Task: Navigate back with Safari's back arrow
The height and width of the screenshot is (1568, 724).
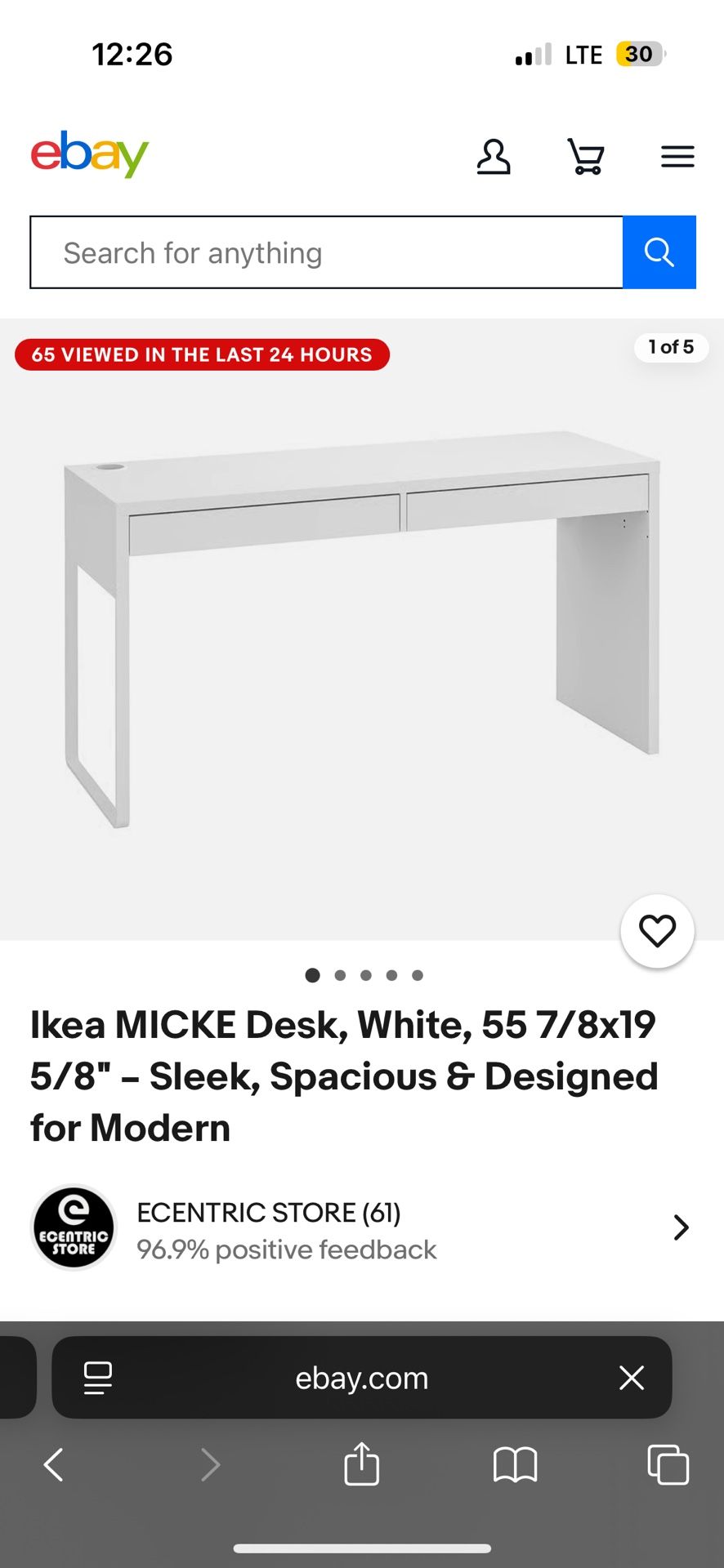Action: pyautogui.click(x=54, y=1464)
